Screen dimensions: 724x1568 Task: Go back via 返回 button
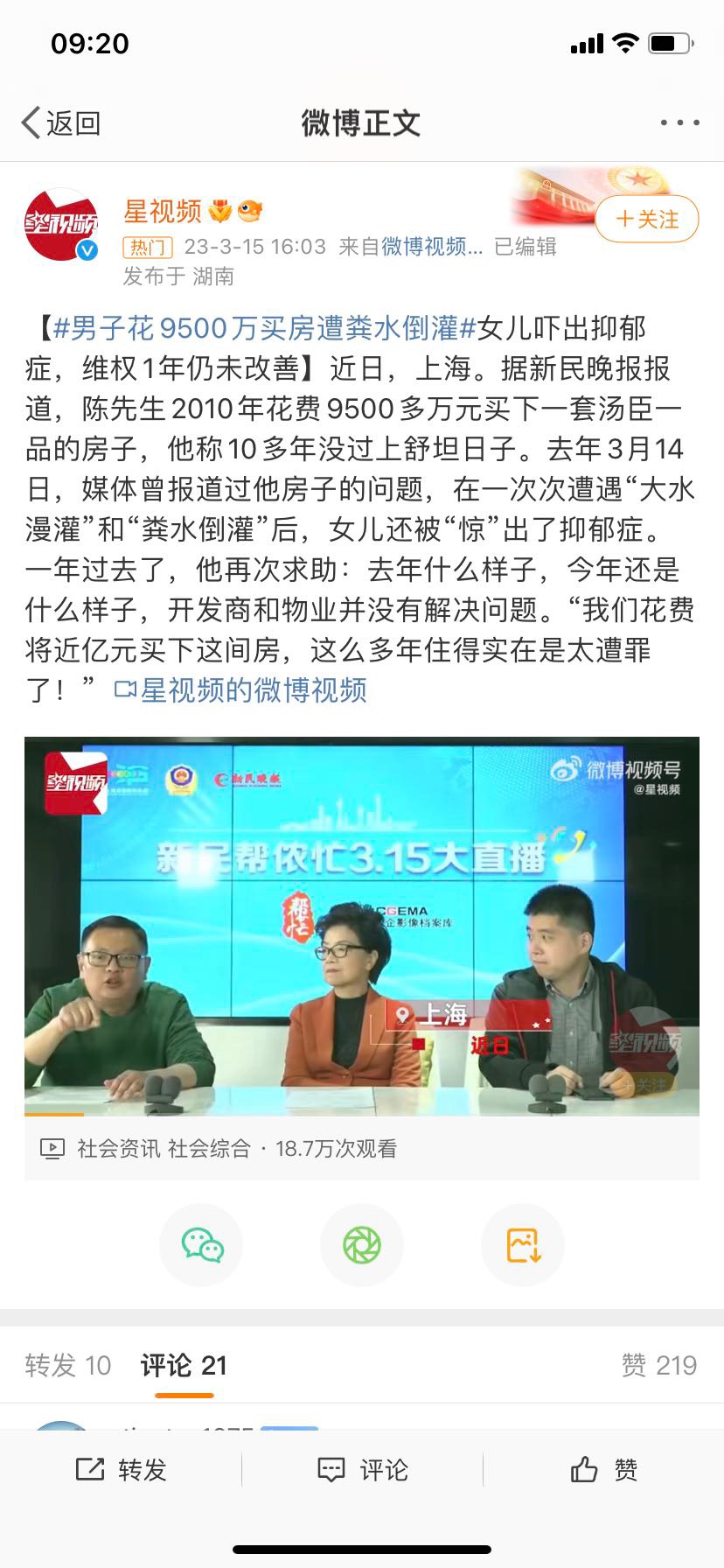pos(61,123)
